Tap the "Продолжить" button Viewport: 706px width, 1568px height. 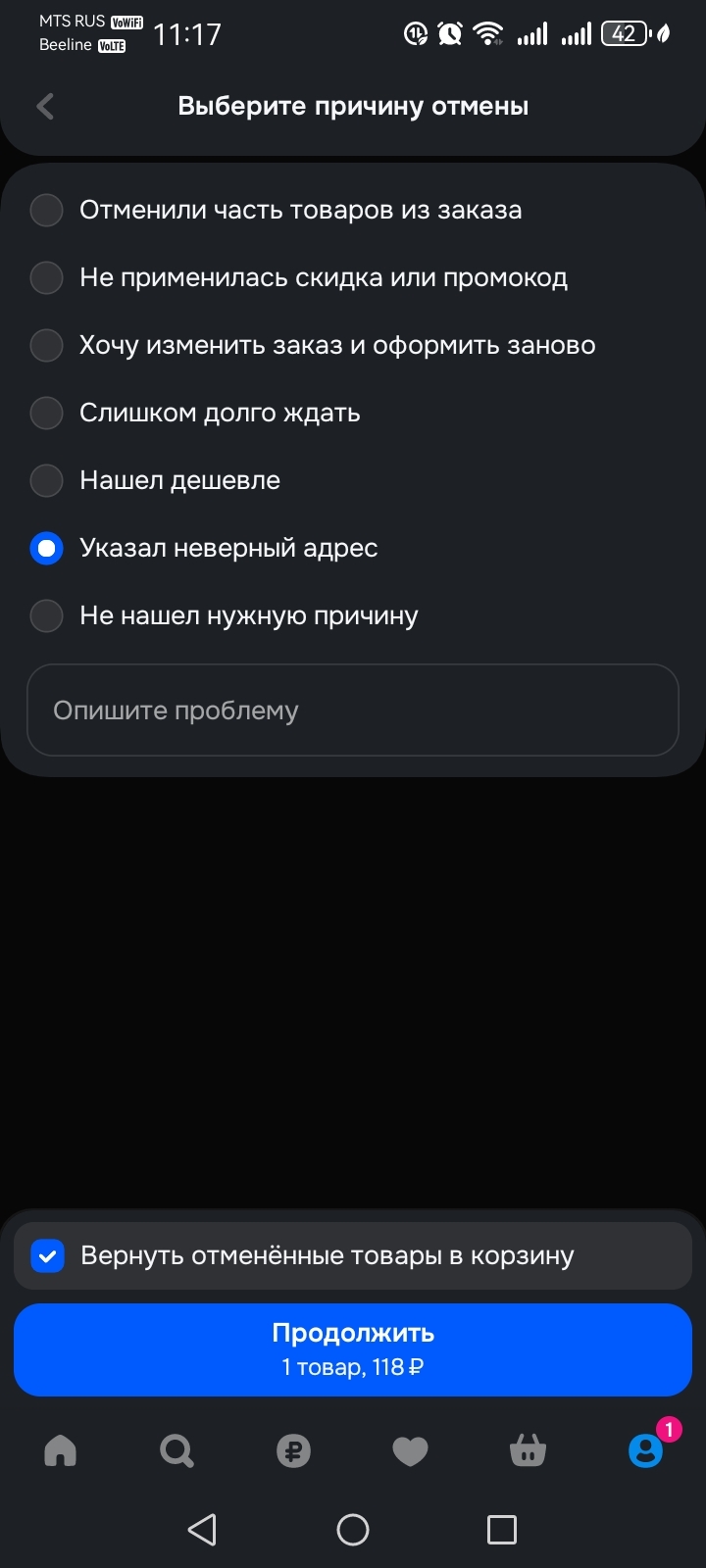(x=353, y=1349)
